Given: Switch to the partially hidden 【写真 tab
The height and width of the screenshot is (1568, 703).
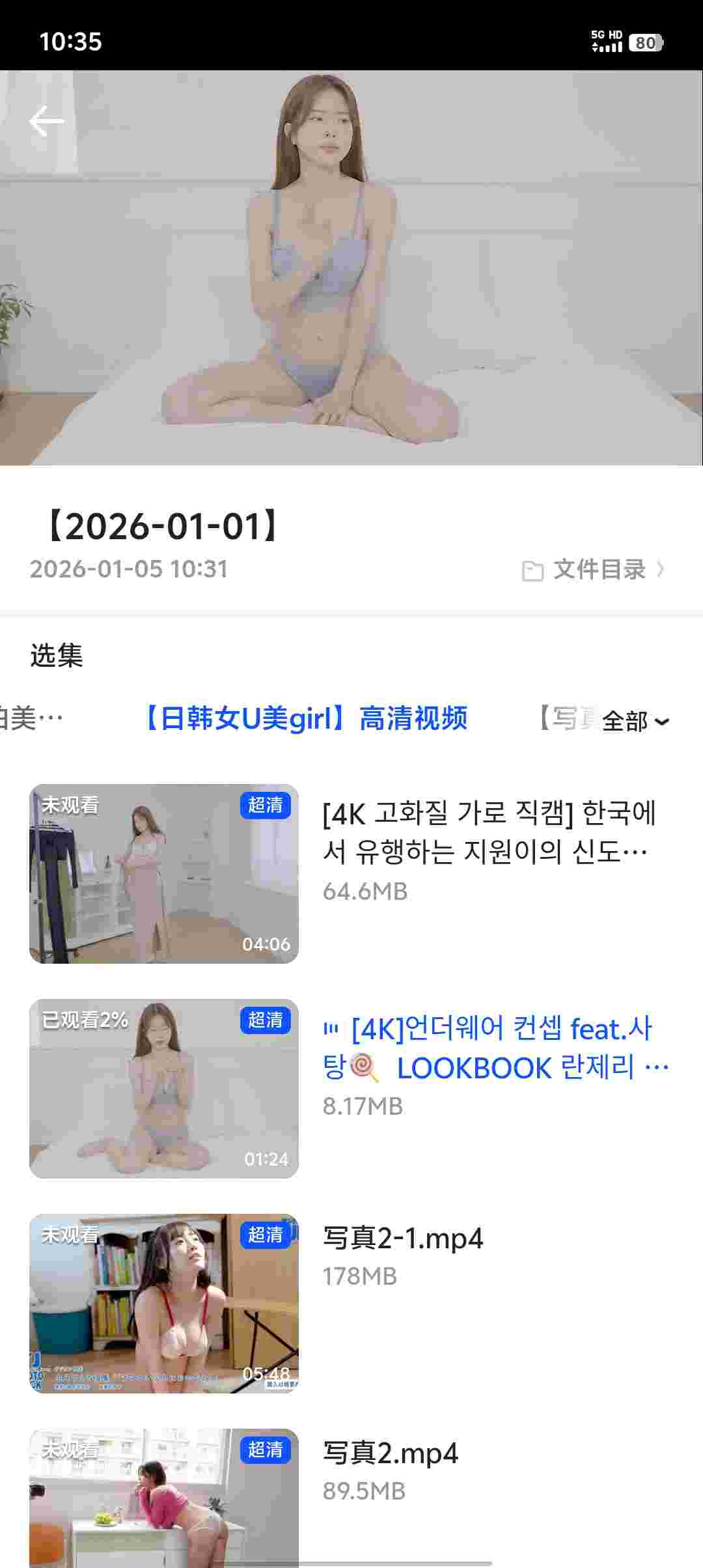Looking at the screenshot, I should [x=563, y=719].
